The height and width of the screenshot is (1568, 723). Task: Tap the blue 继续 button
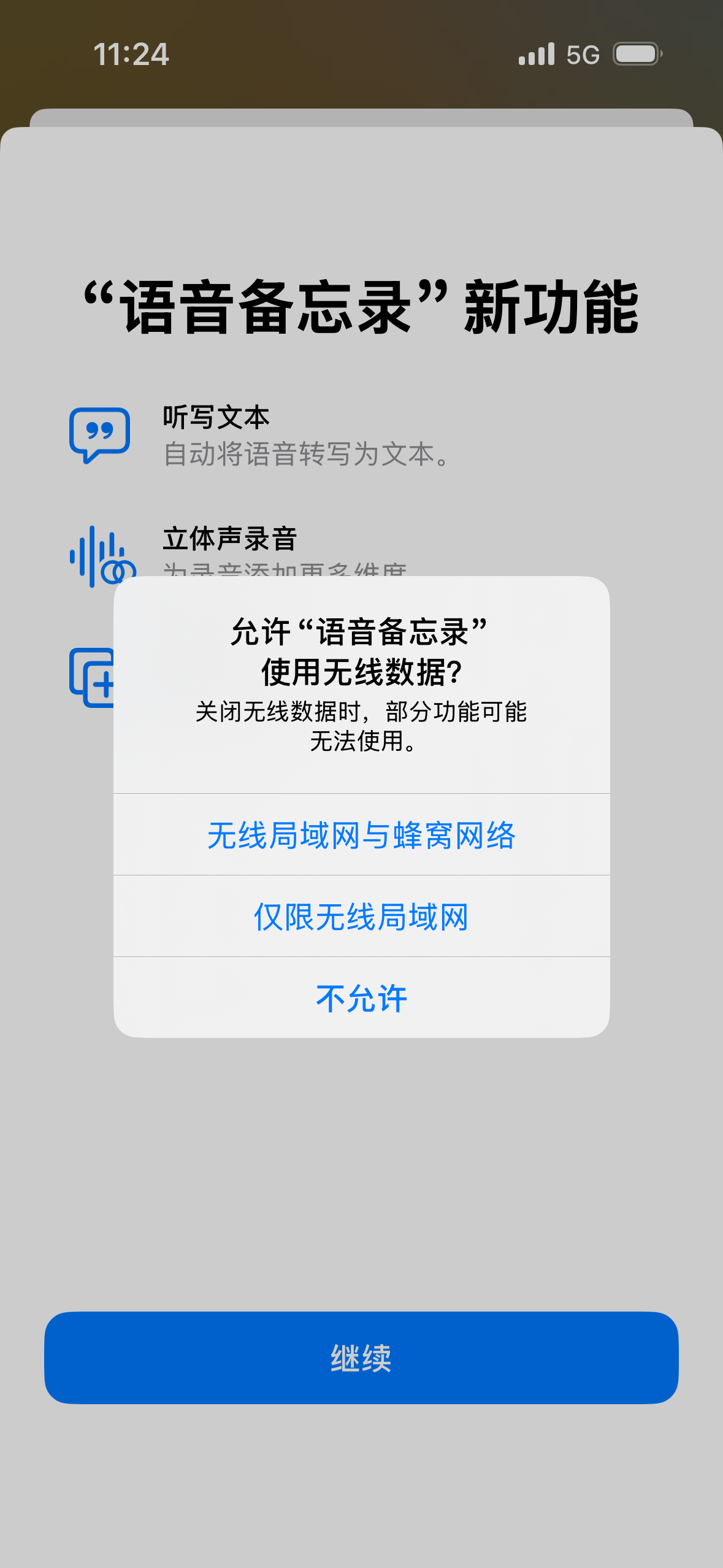(x=361, y=1358)
